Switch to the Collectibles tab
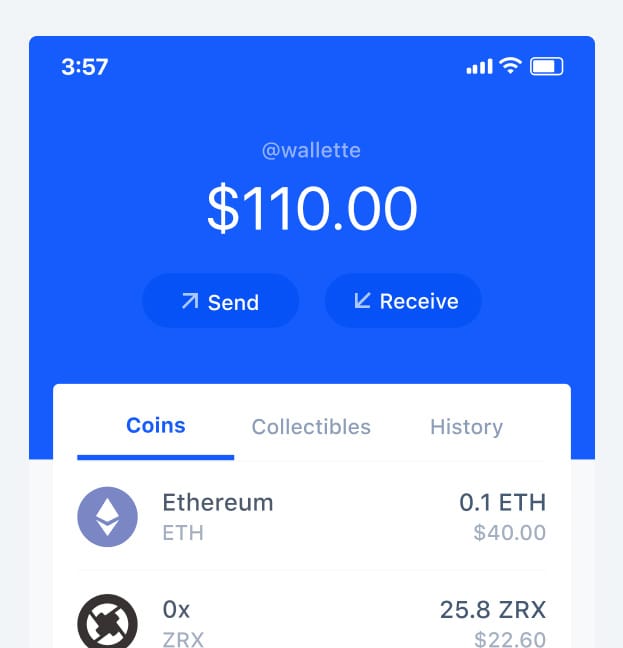623x648 pixels. point(311,427)
